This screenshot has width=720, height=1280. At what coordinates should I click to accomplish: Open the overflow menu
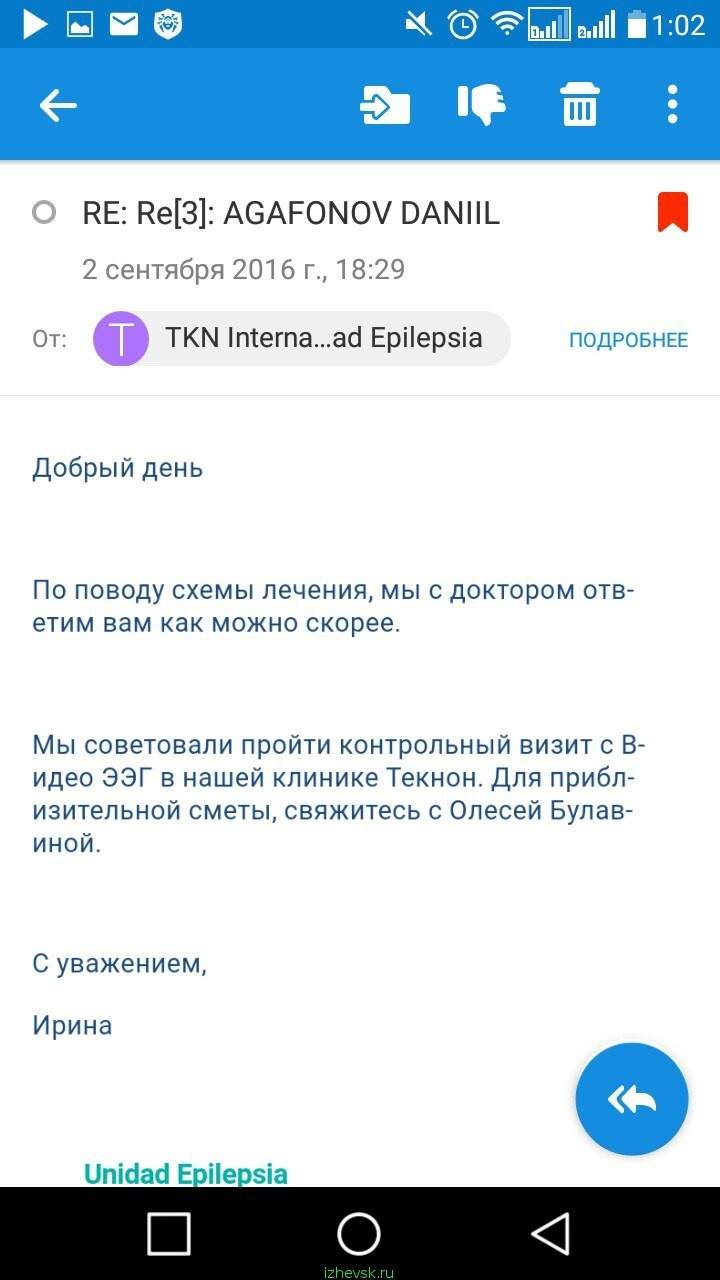pos(672,105)
